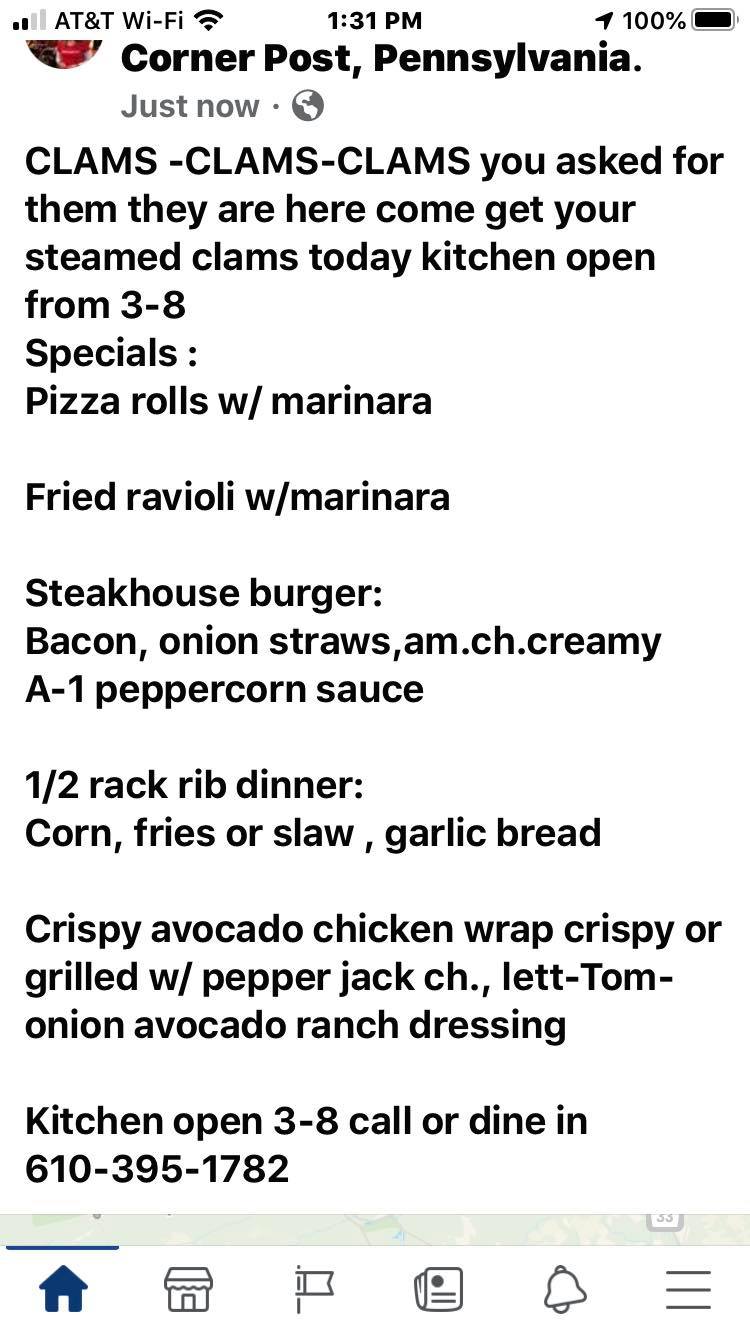Open the notifications bell

[x=565, y=1289]
